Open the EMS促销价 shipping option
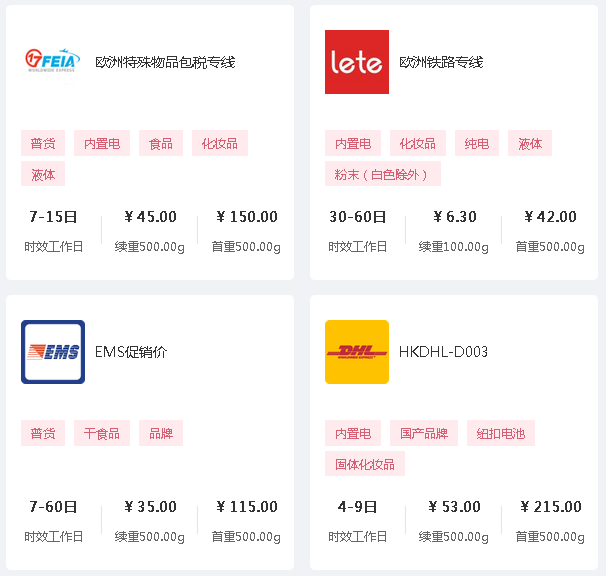 131,352
